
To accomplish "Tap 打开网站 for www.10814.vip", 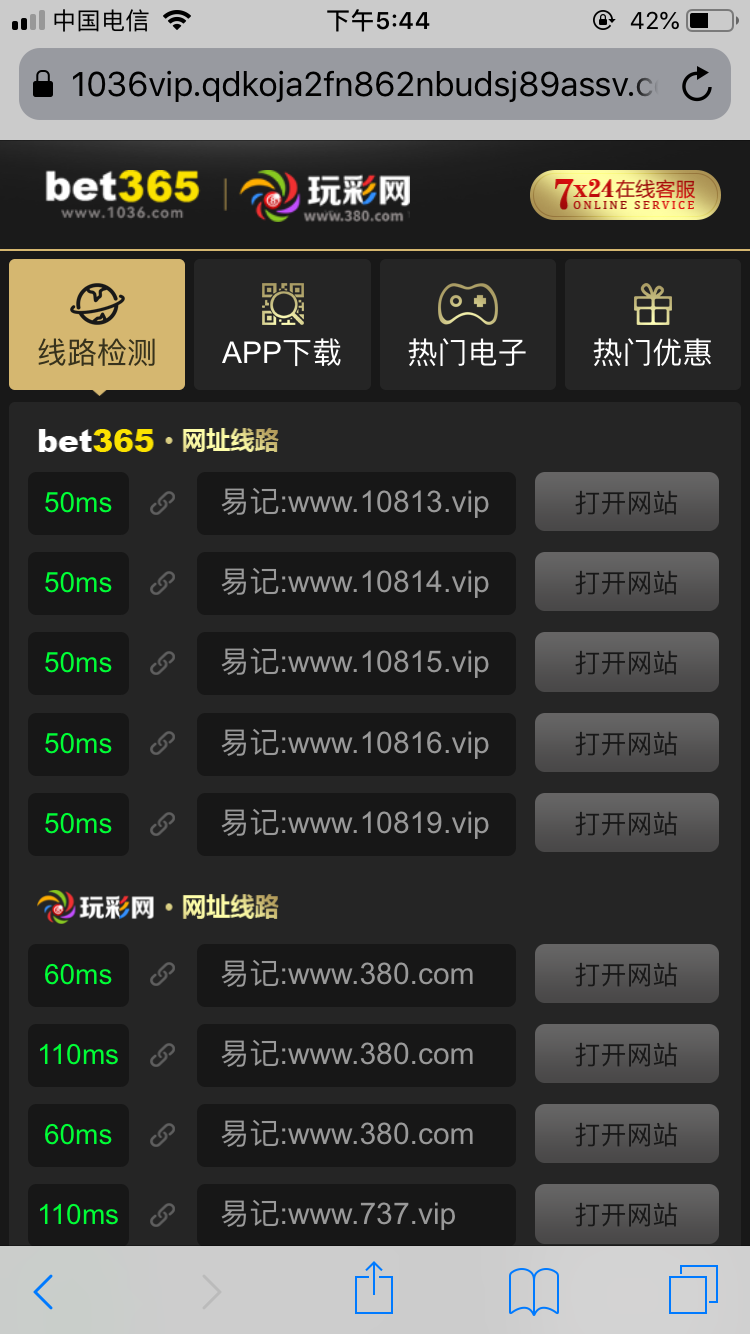I will pyautogui.click(x=626, y=582).
